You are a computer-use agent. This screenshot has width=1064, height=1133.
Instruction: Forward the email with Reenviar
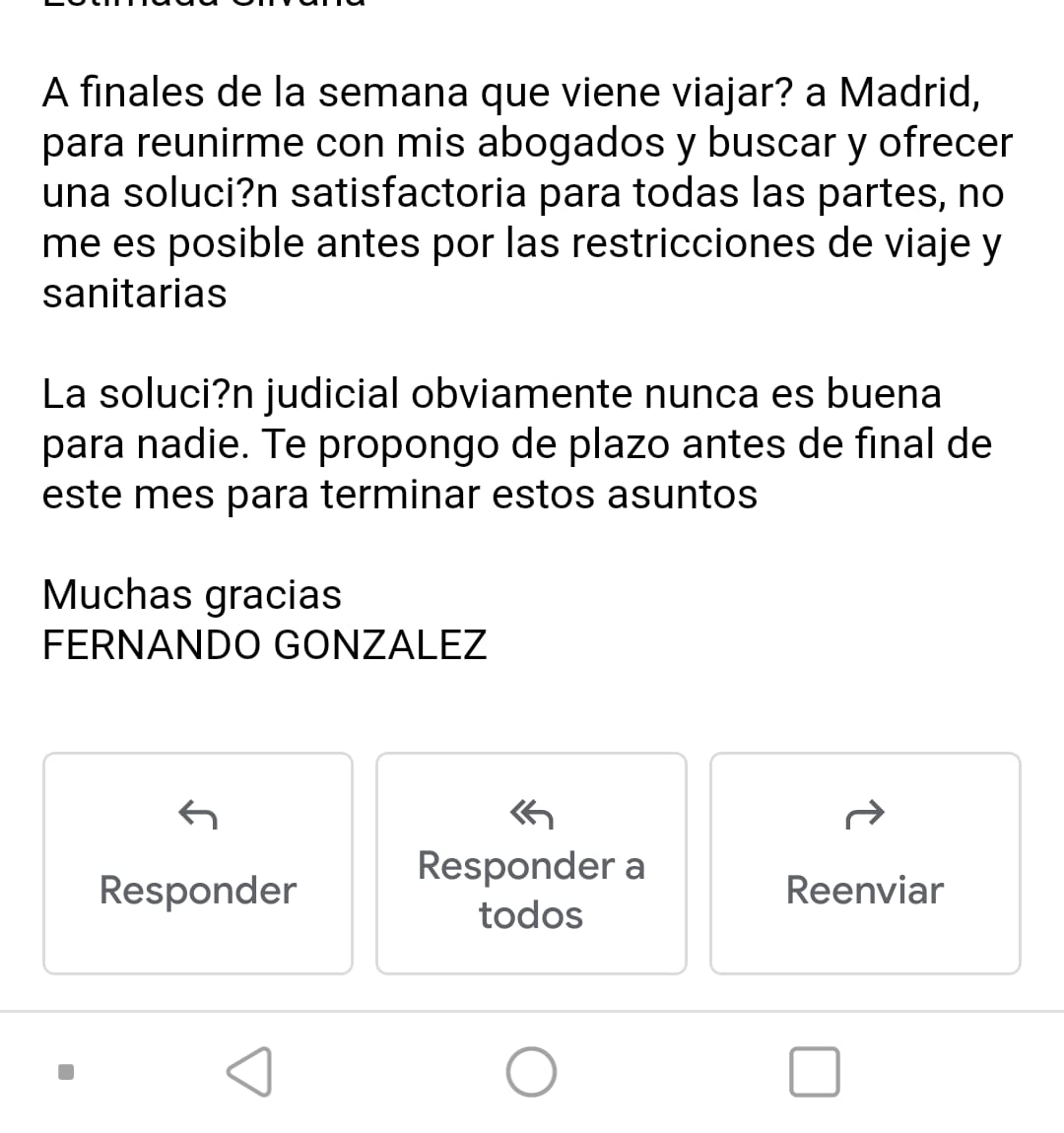click(x=865, y=863)
